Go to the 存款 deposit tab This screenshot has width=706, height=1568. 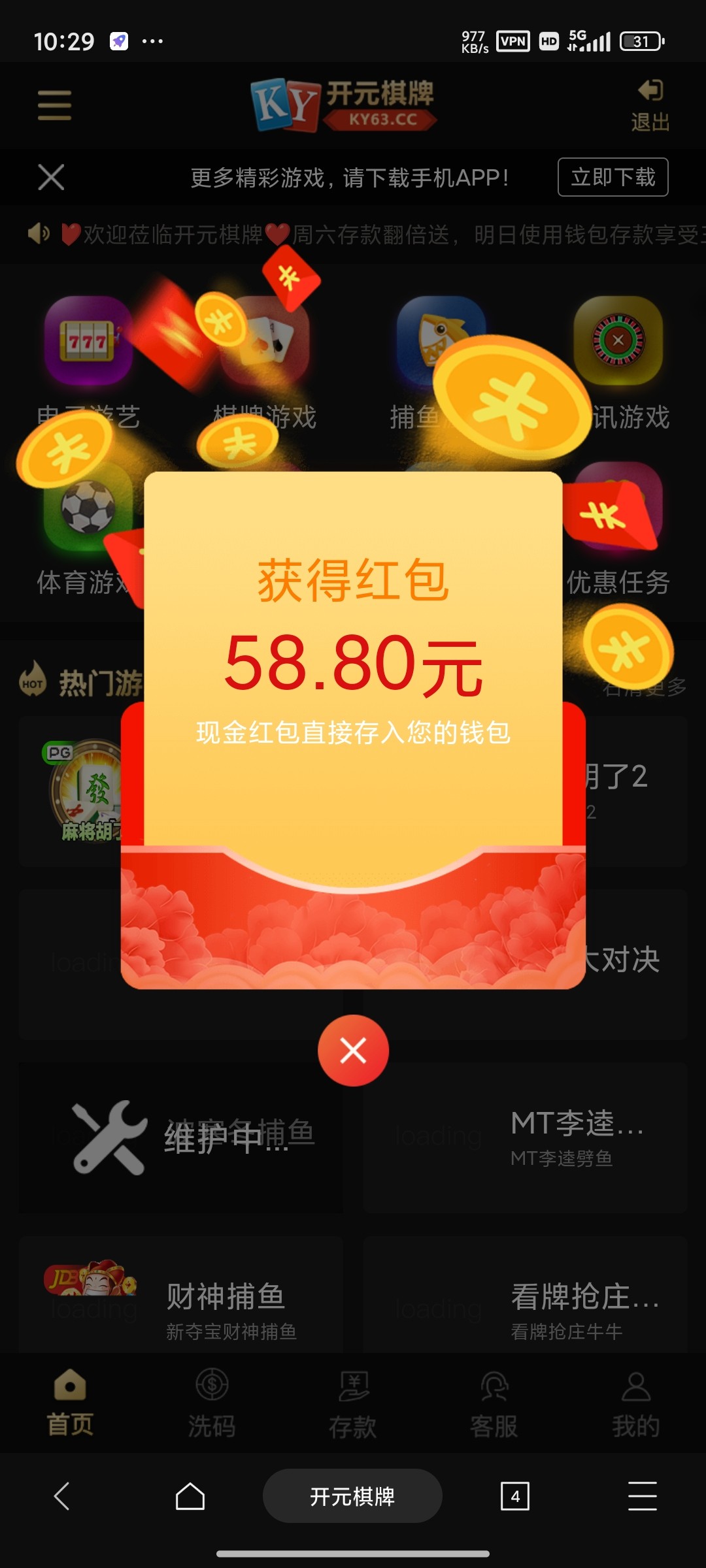coord(353,1403)
